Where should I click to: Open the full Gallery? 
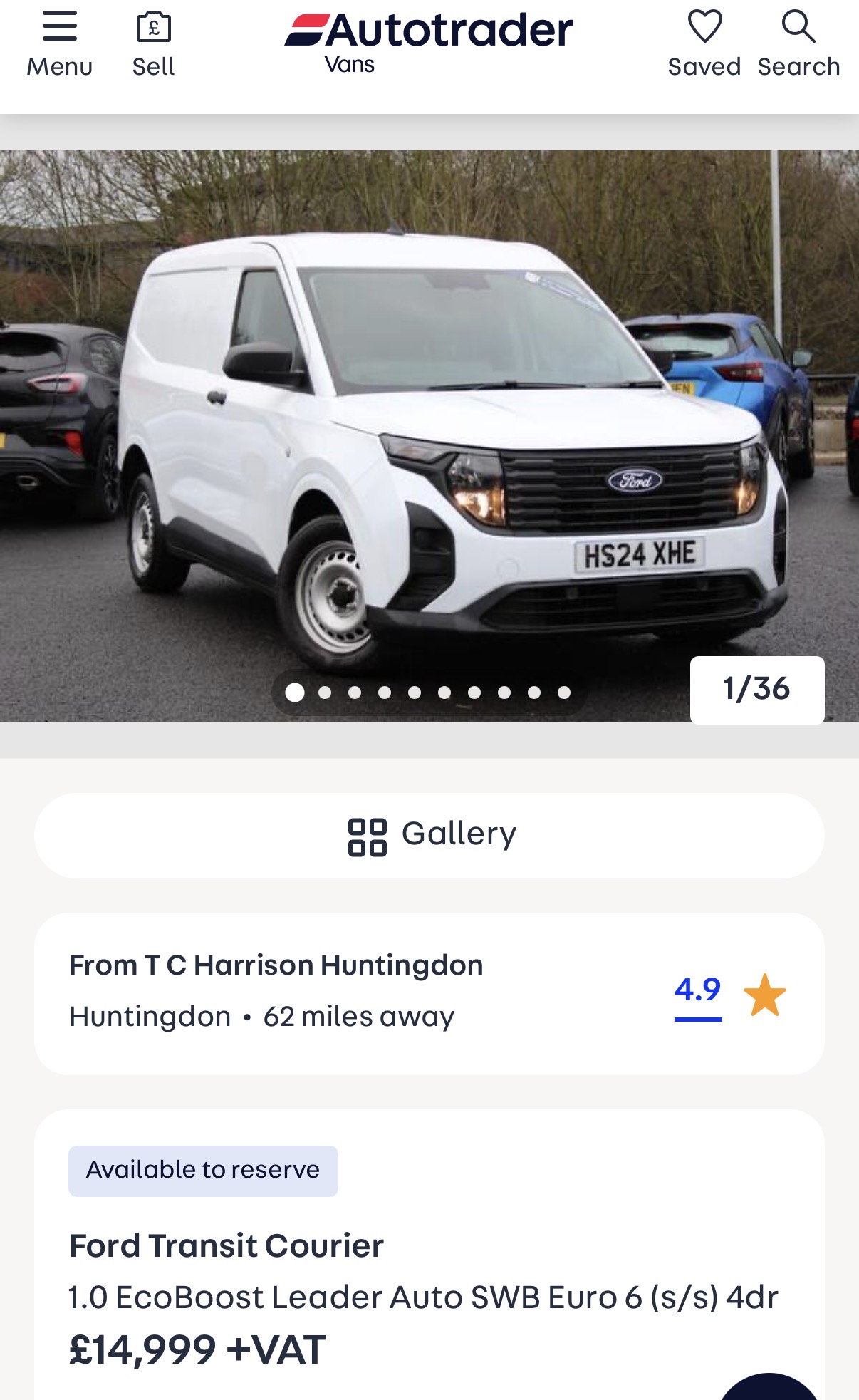(429, 835)
